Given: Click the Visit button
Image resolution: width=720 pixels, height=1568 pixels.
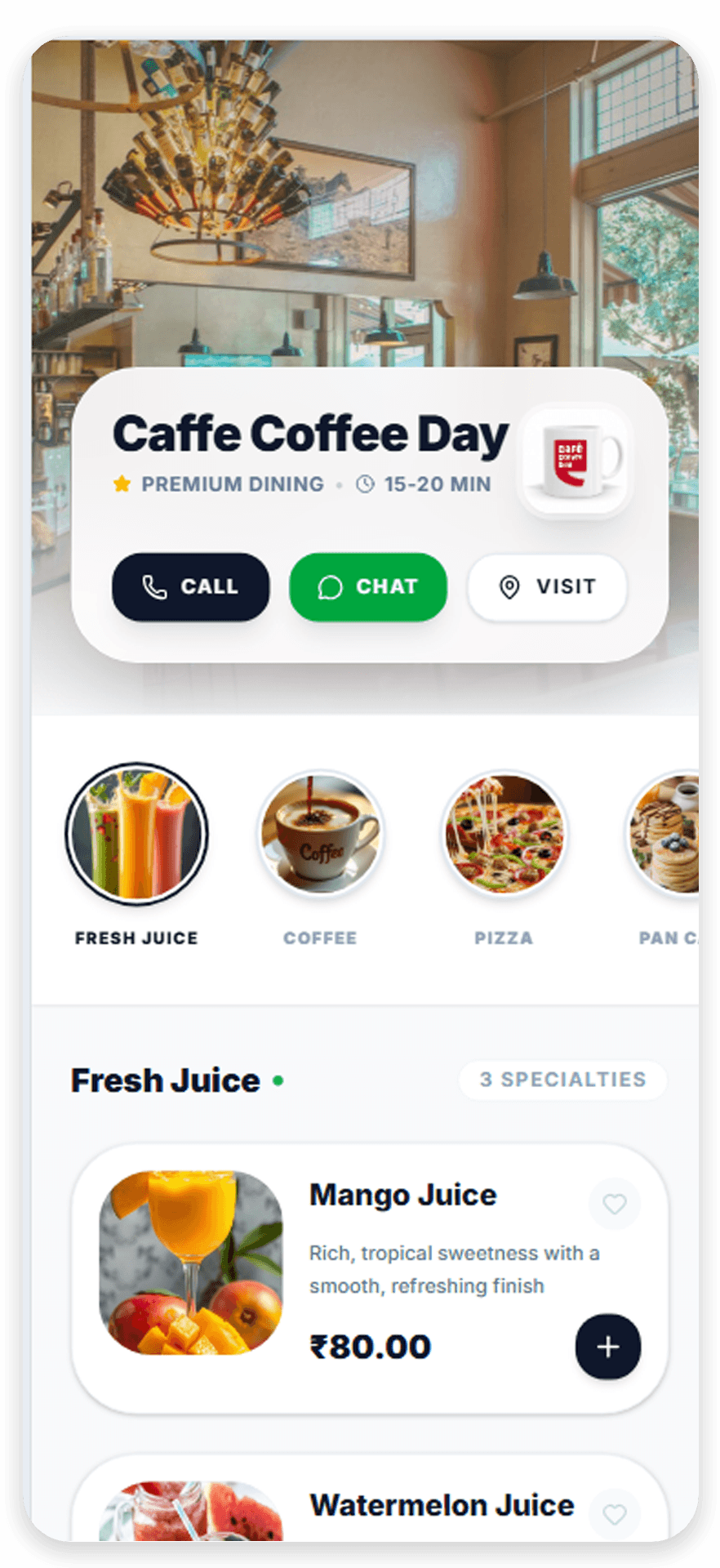Looking at the screenshot, I should tap(547, 587).
